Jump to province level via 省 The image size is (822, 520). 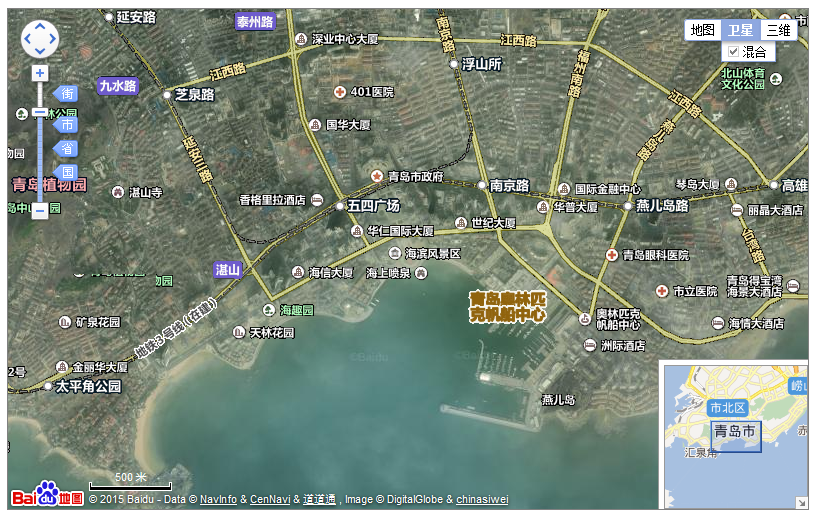66,148
